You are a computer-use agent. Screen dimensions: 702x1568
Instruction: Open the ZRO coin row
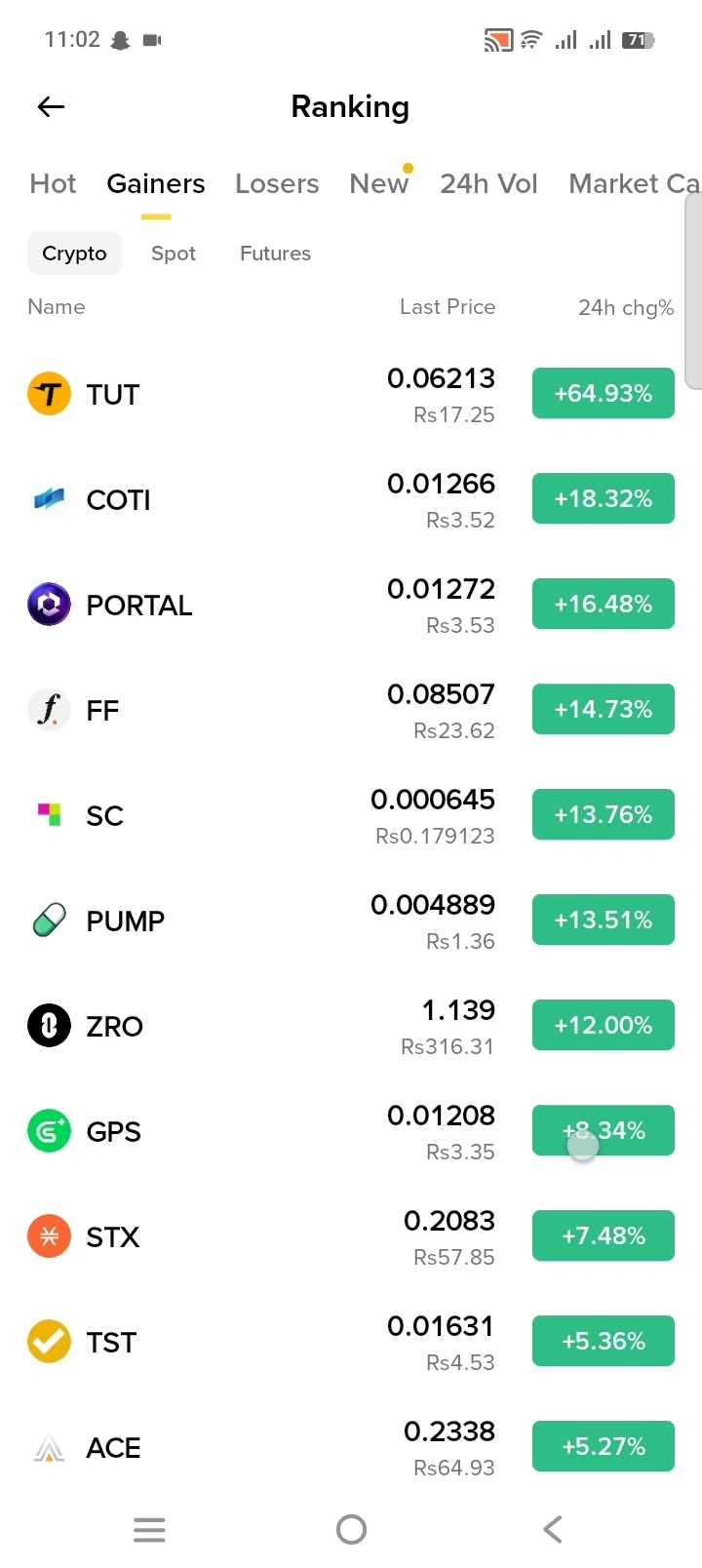(x=351, y=1026)
